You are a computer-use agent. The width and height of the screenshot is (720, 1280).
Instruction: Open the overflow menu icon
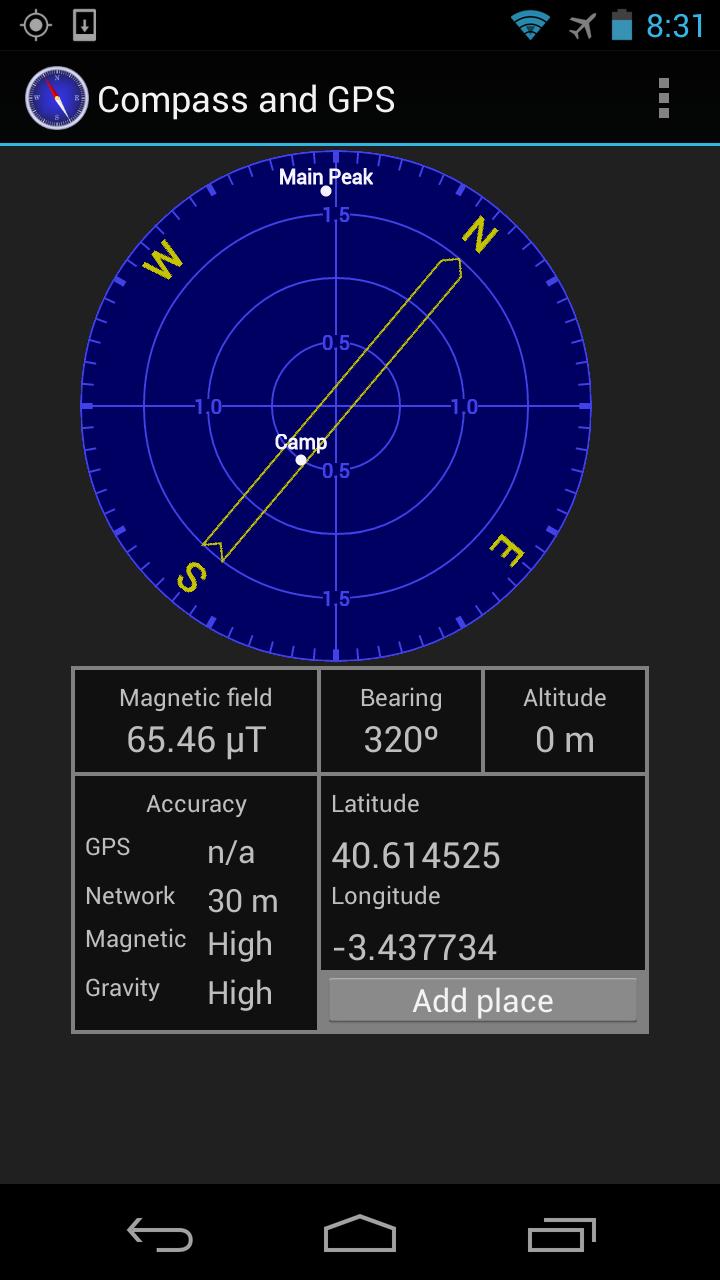pos(662,97)
